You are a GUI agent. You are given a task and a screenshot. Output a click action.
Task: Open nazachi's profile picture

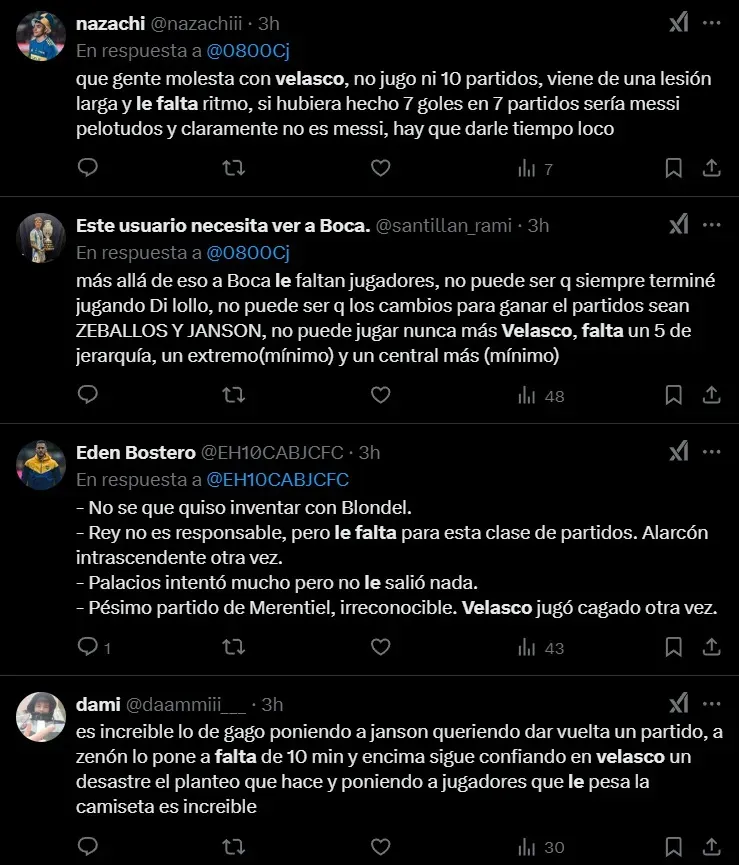coord(42,37)
